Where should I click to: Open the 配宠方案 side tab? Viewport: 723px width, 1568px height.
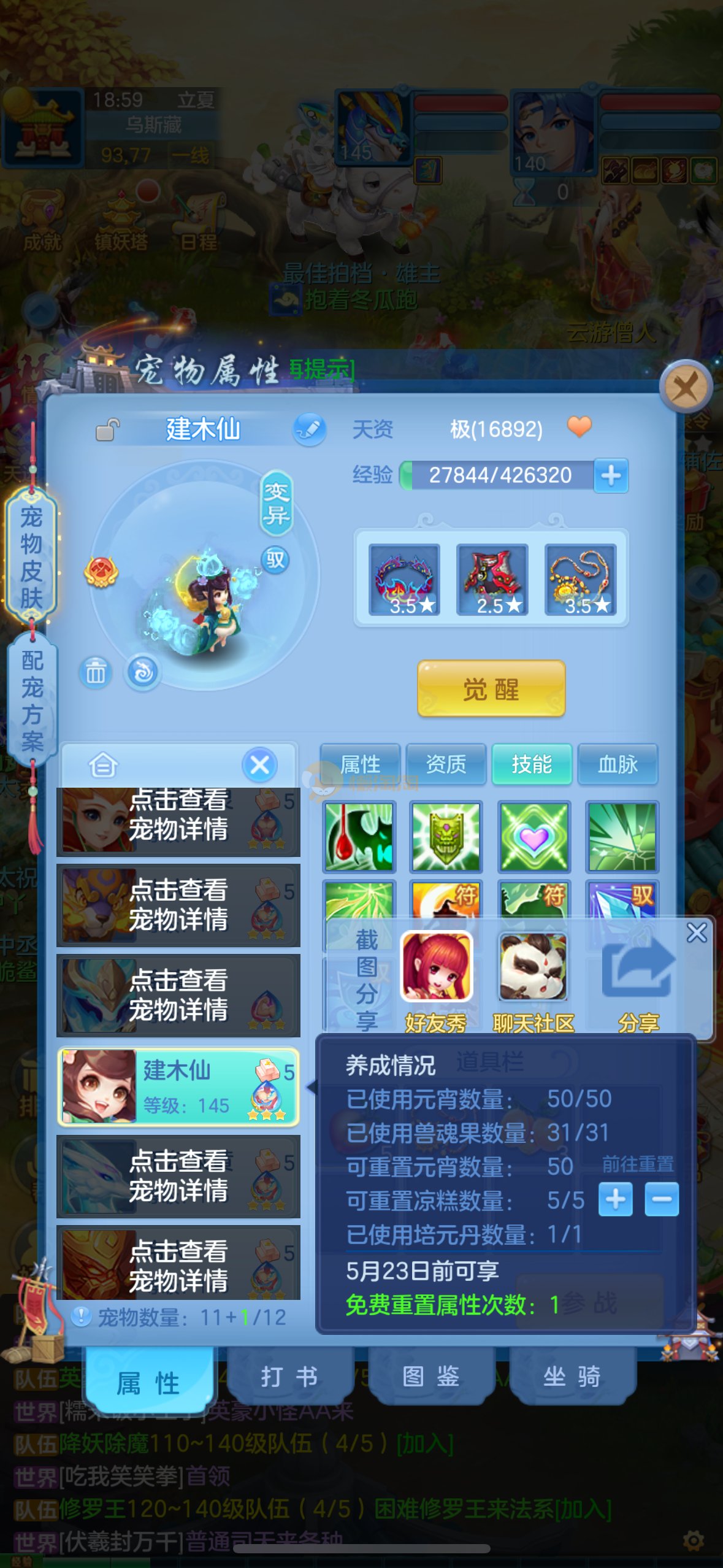tap(32, 701)
